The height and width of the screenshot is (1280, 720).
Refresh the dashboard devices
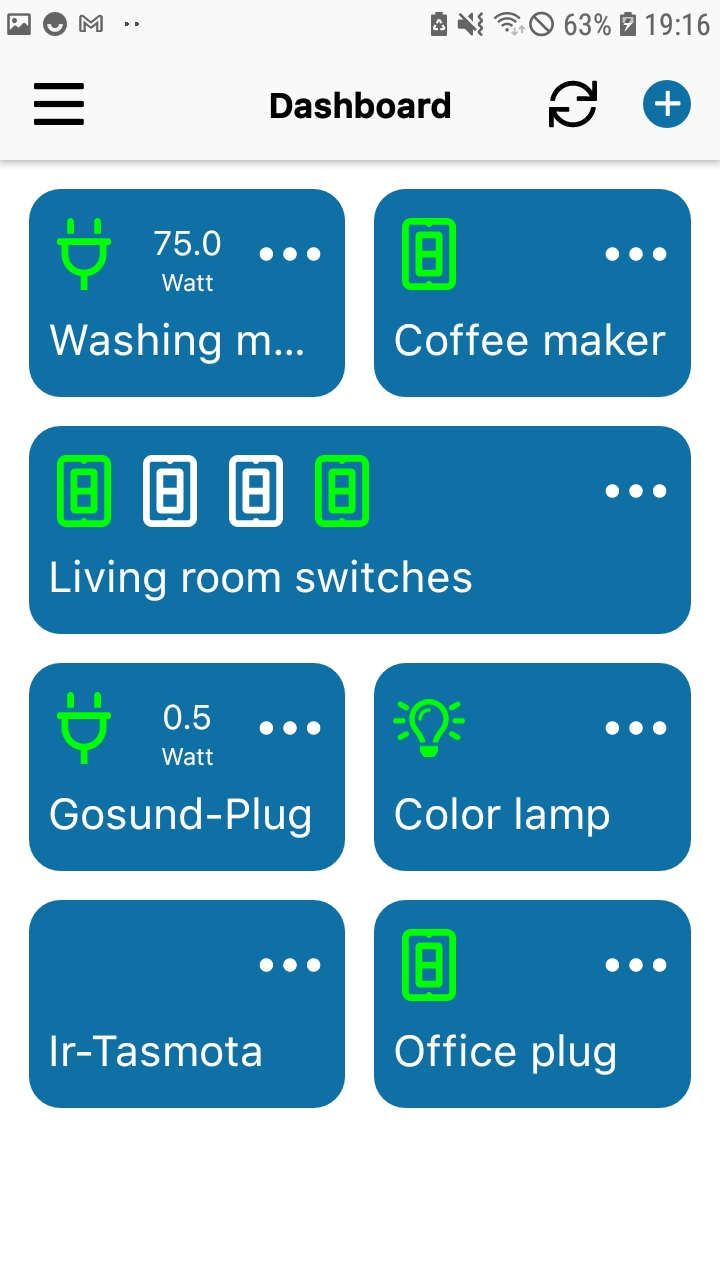[573, 104]
